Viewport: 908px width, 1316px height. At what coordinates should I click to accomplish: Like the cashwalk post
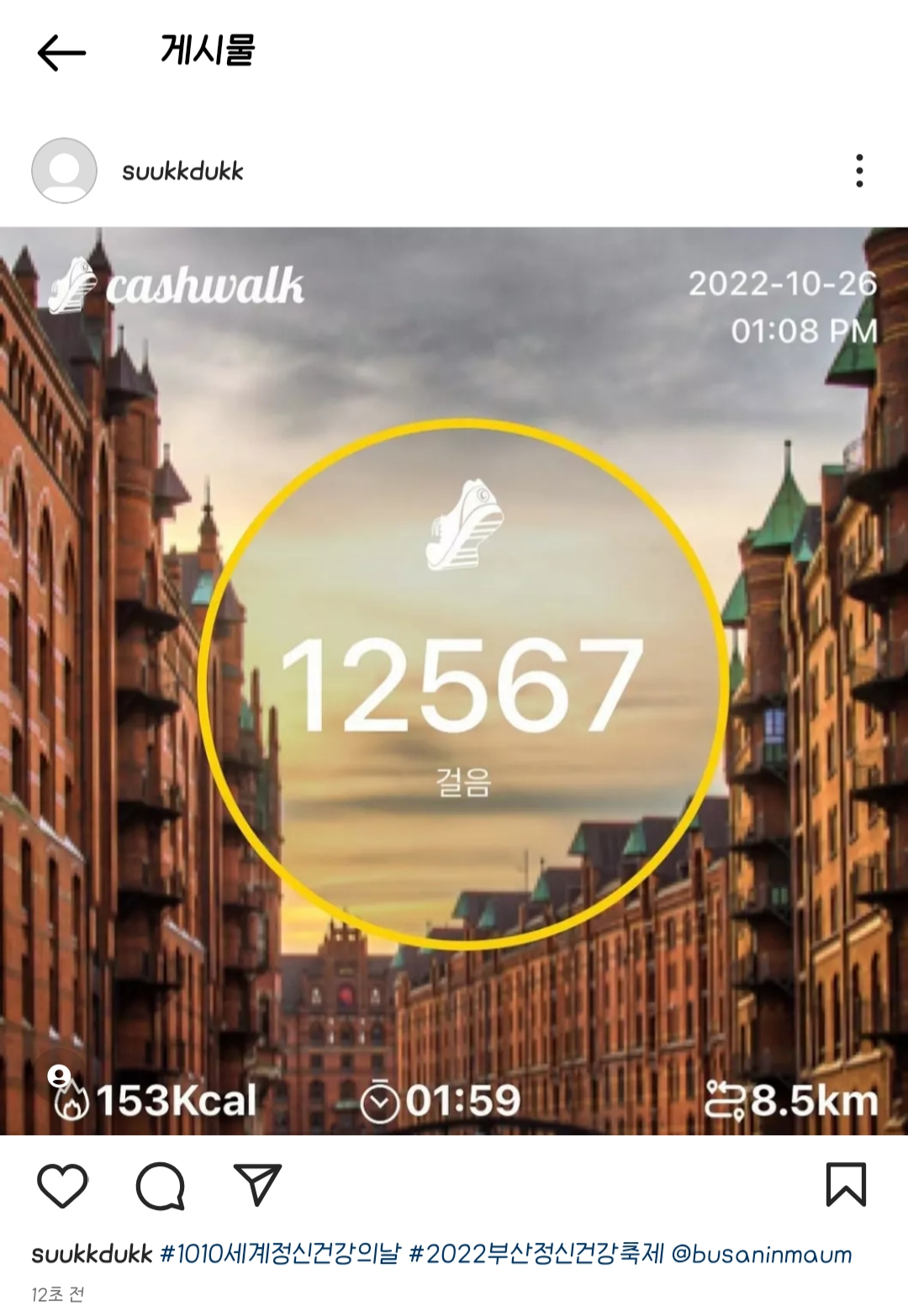pos(63,1186)
